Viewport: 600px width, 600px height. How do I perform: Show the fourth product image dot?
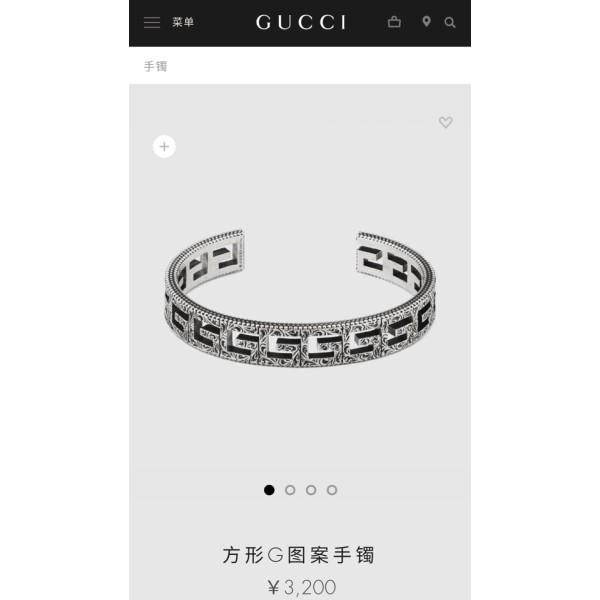point(332,490)
